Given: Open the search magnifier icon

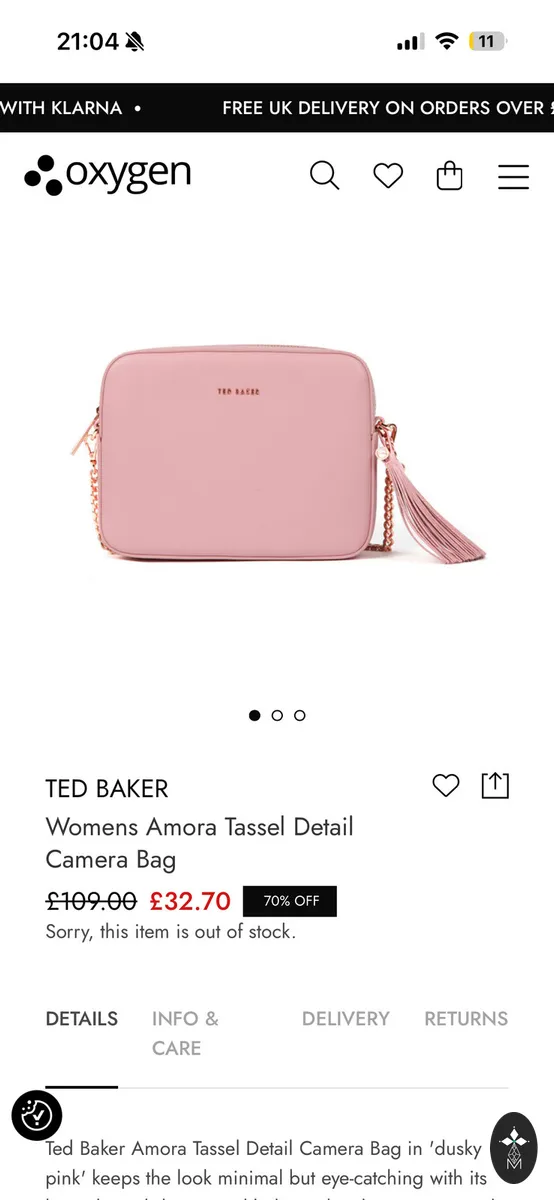Looking at the screenshot, I should click(324, 176).
